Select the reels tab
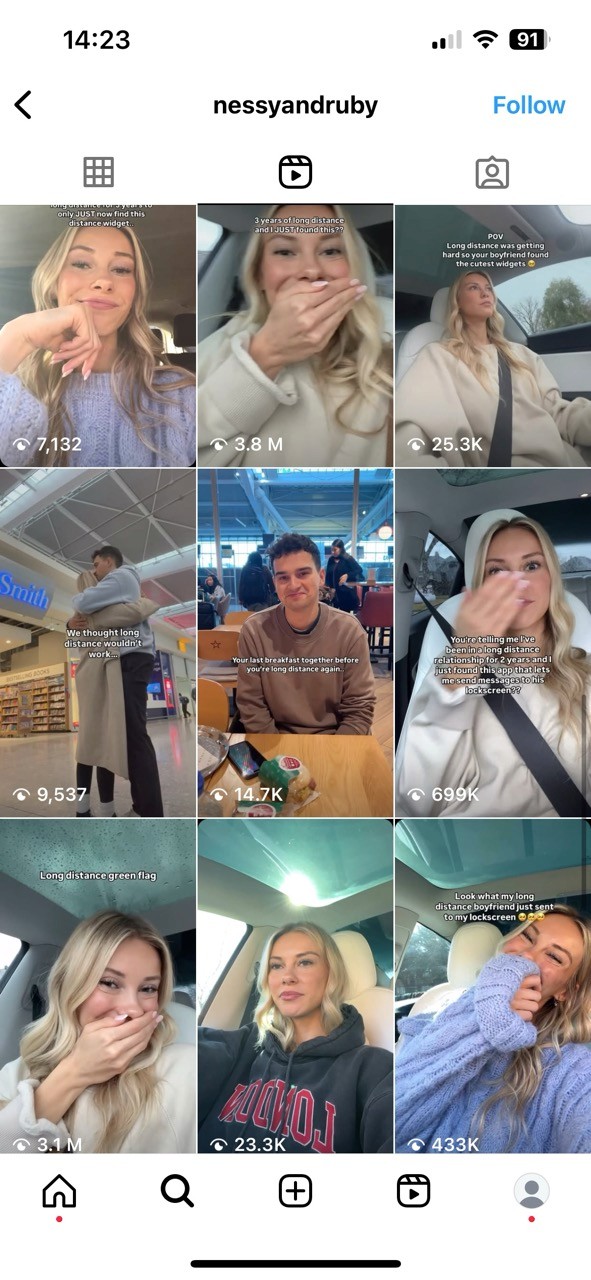This screenshot has width=591, height=1280. [x=295, y=172]
